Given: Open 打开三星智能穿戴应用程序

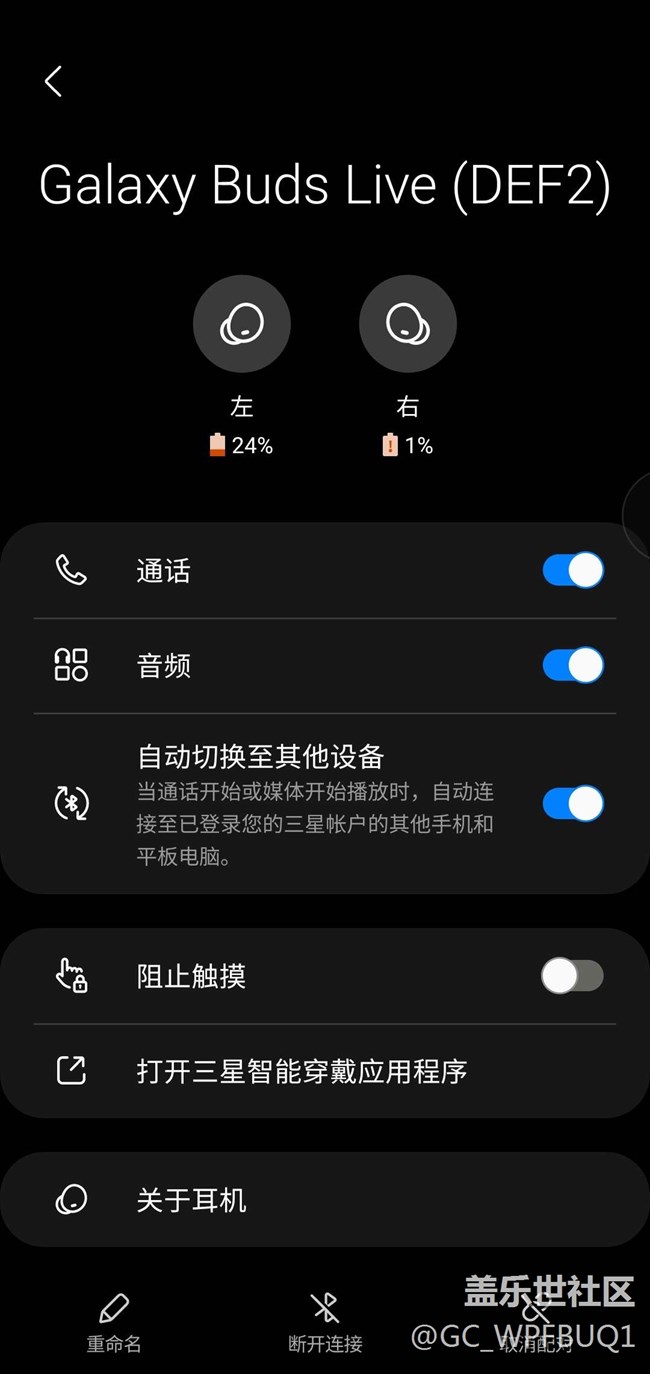Looking at the screenshot, I should coord(325,1071).
